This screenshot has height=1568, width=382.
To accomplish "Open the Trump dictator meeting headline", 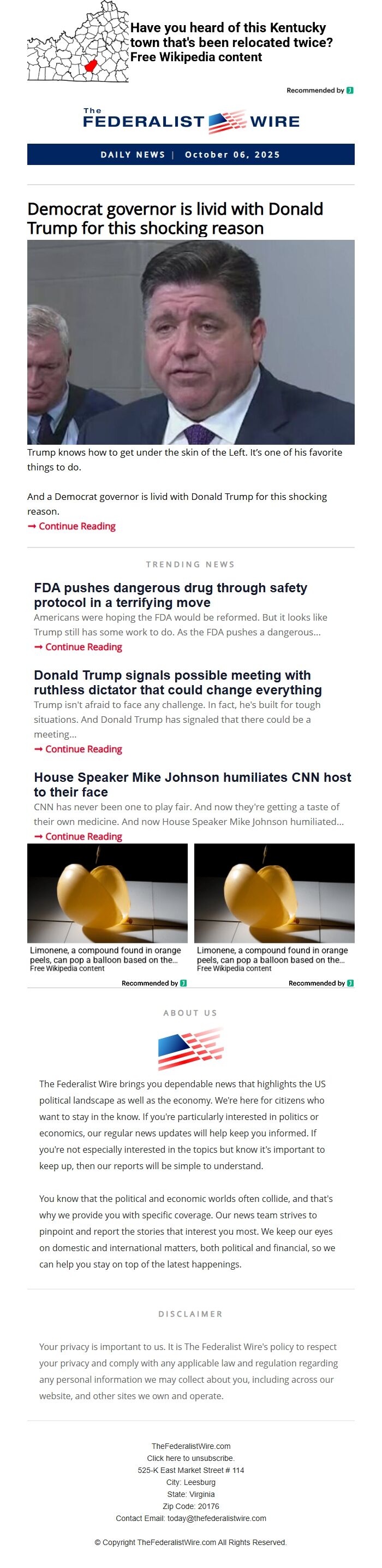I will [177, 682].
